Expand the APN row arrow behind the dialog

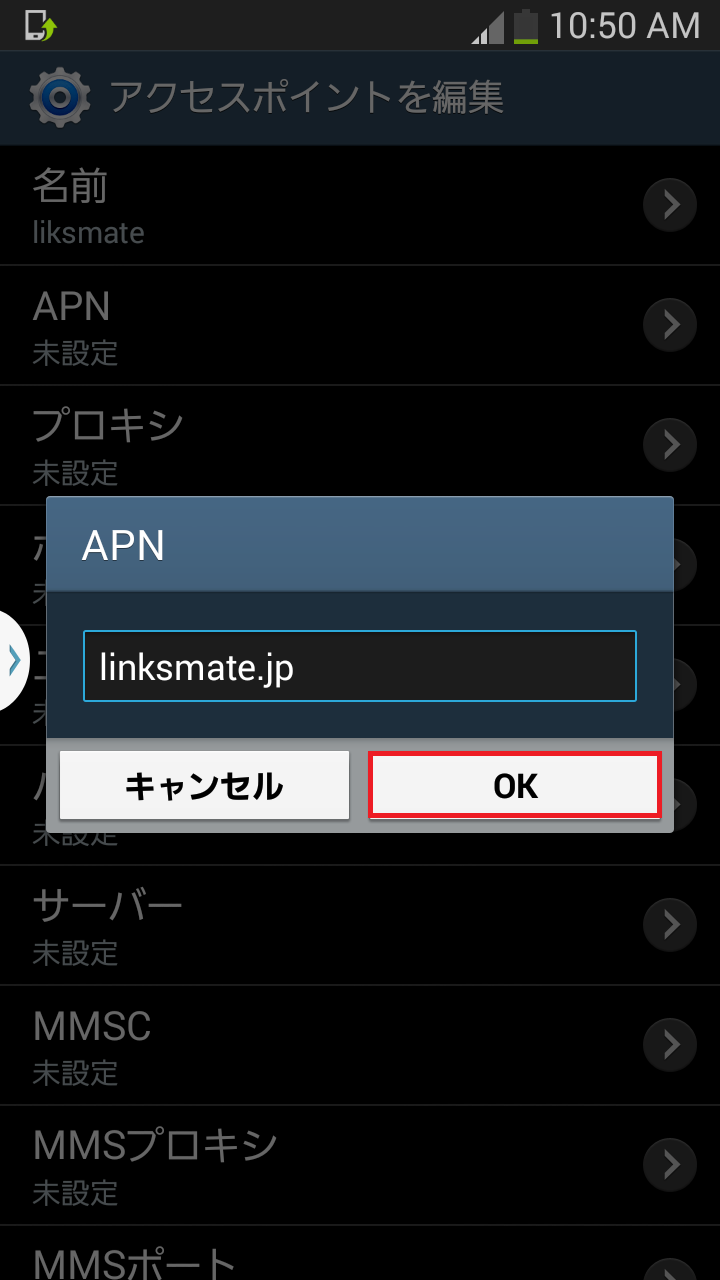pyautogui.click(x=669, y=325)
